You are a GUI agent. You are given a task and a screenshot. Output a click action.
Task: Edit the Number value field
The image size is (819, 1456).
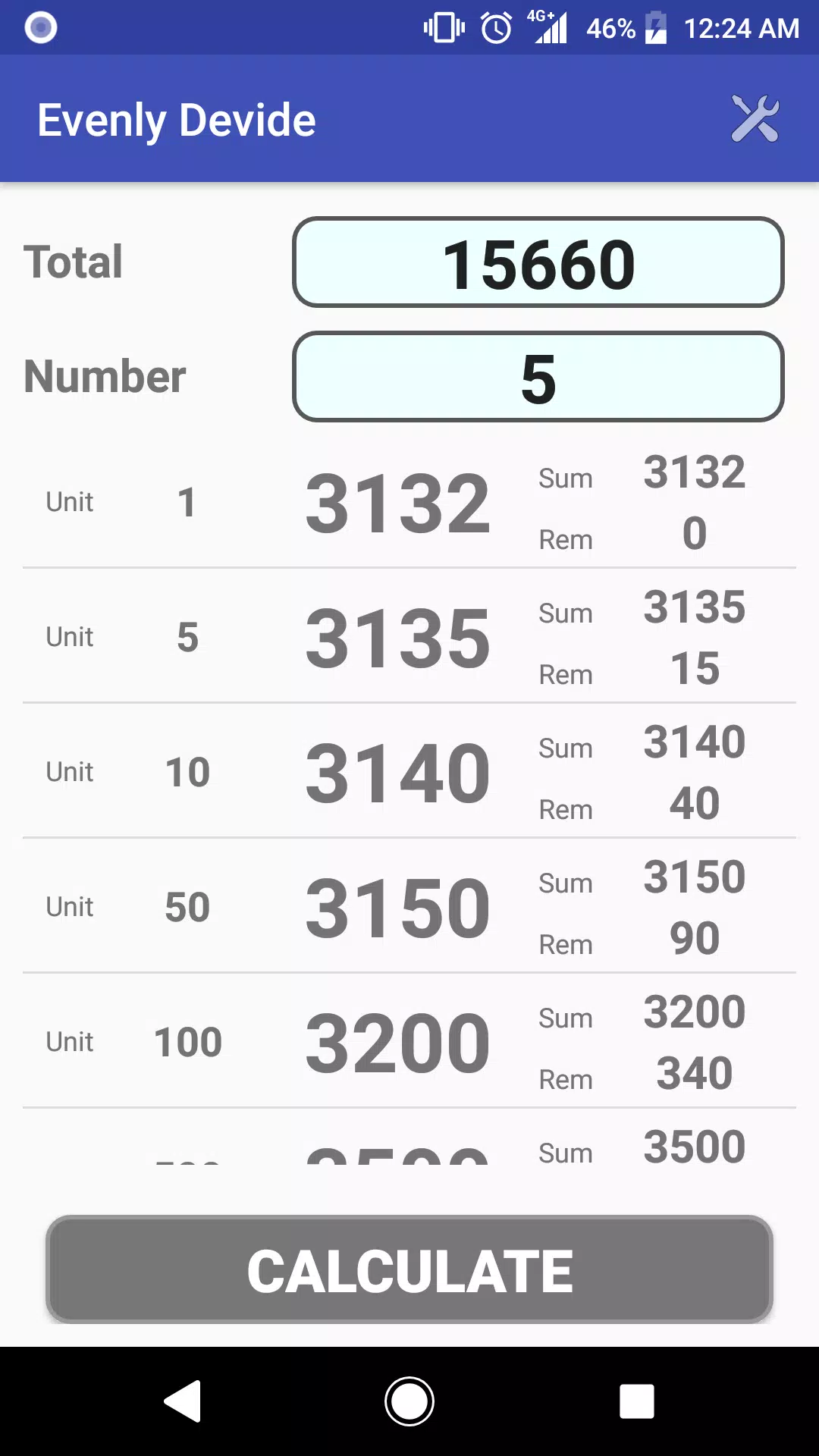tap(538, 376)
